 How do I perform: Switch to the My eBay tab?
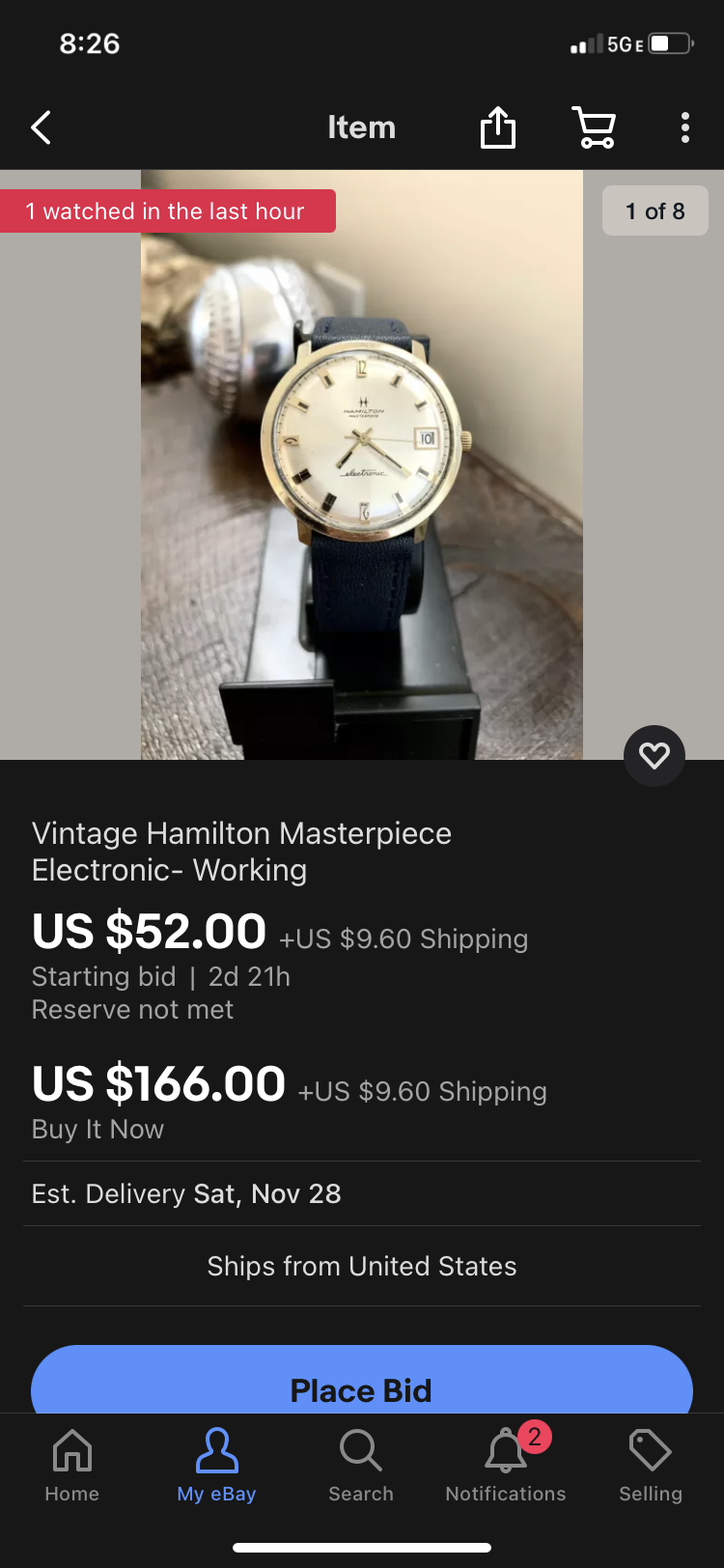click(216, 1466)
